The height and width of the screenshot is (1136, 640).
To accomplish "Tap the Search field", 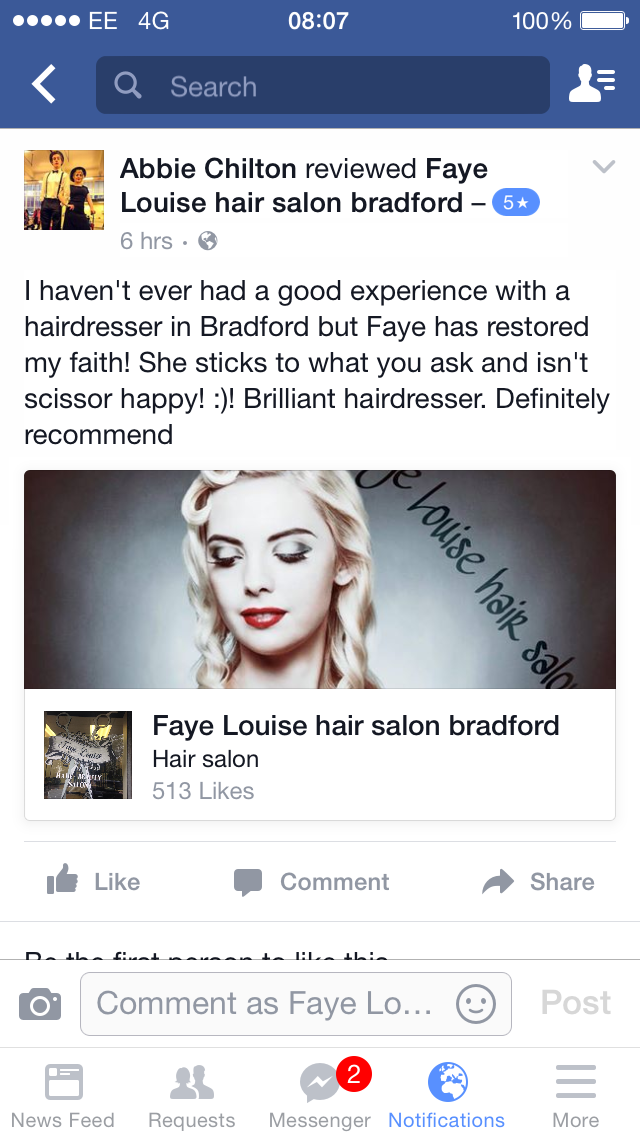I will [x=323, y=85].
